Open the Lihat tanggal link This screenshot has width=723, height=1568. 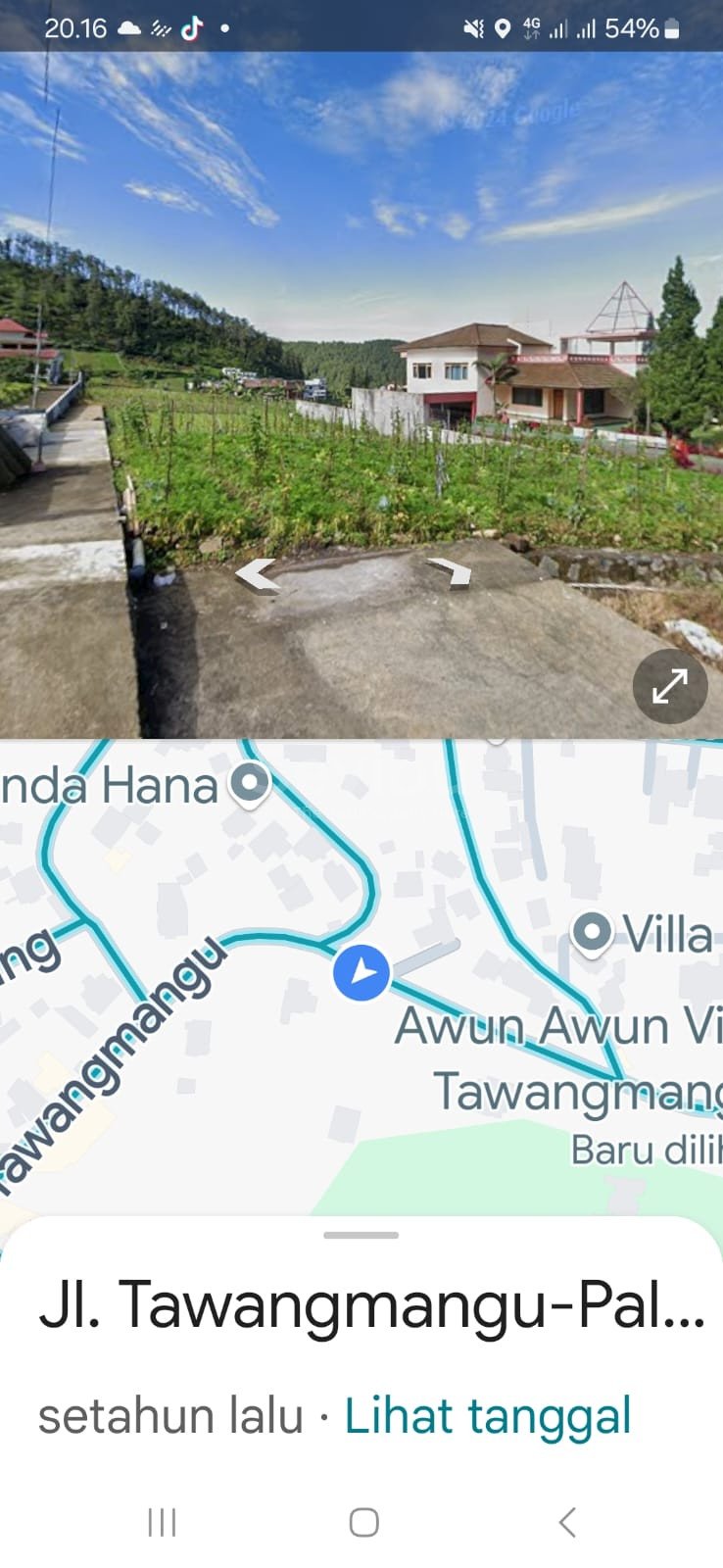point(487,1416)
